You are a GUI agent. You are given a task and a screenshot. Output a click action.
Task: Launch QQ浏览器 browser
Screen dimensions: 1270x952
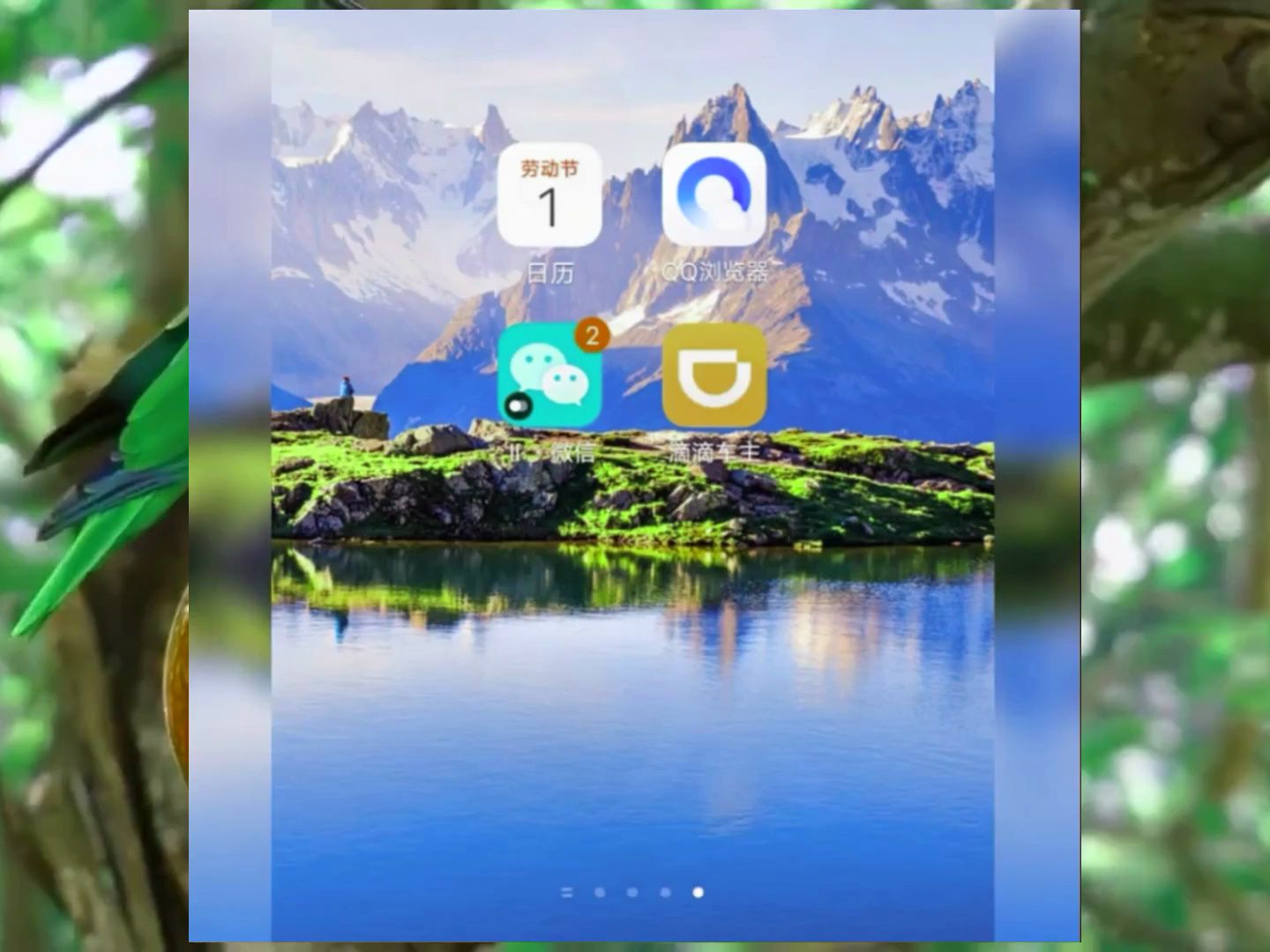click(x=713, y=195)
